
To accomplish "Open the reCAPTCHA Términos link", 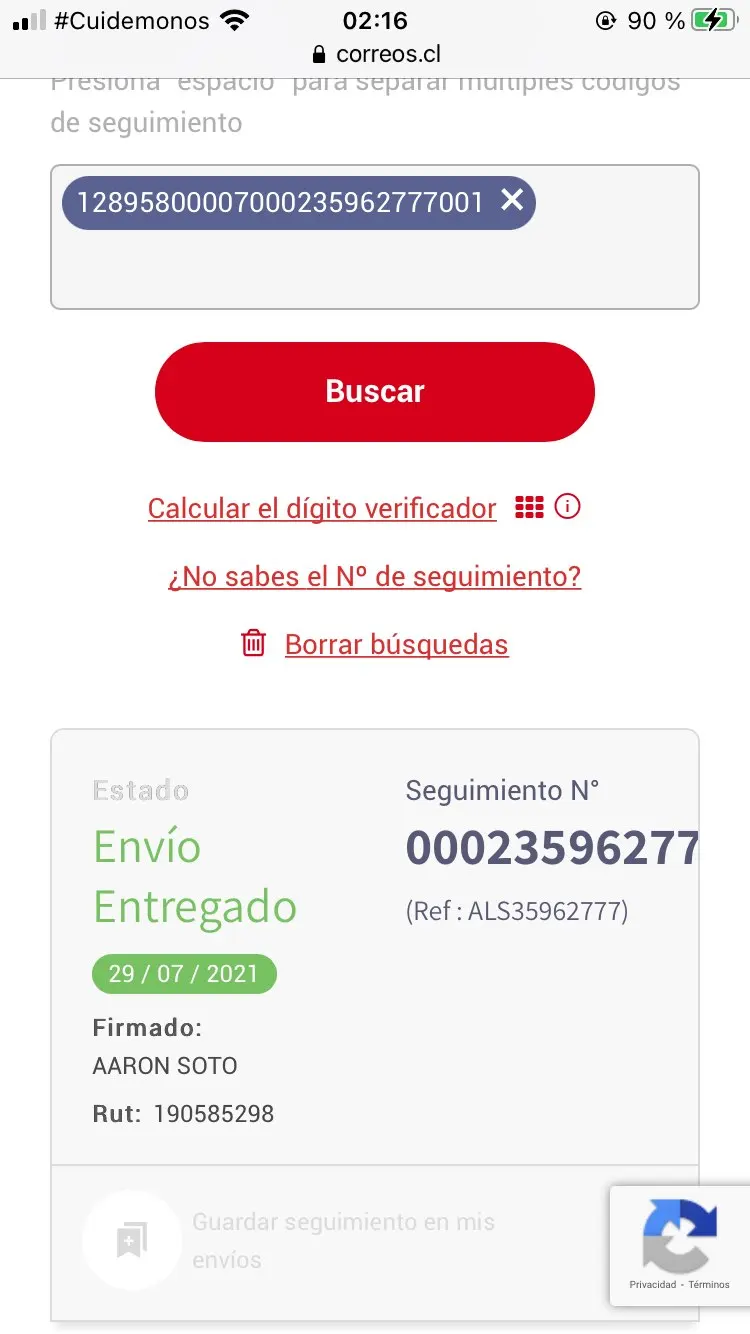I will 709,1285.
